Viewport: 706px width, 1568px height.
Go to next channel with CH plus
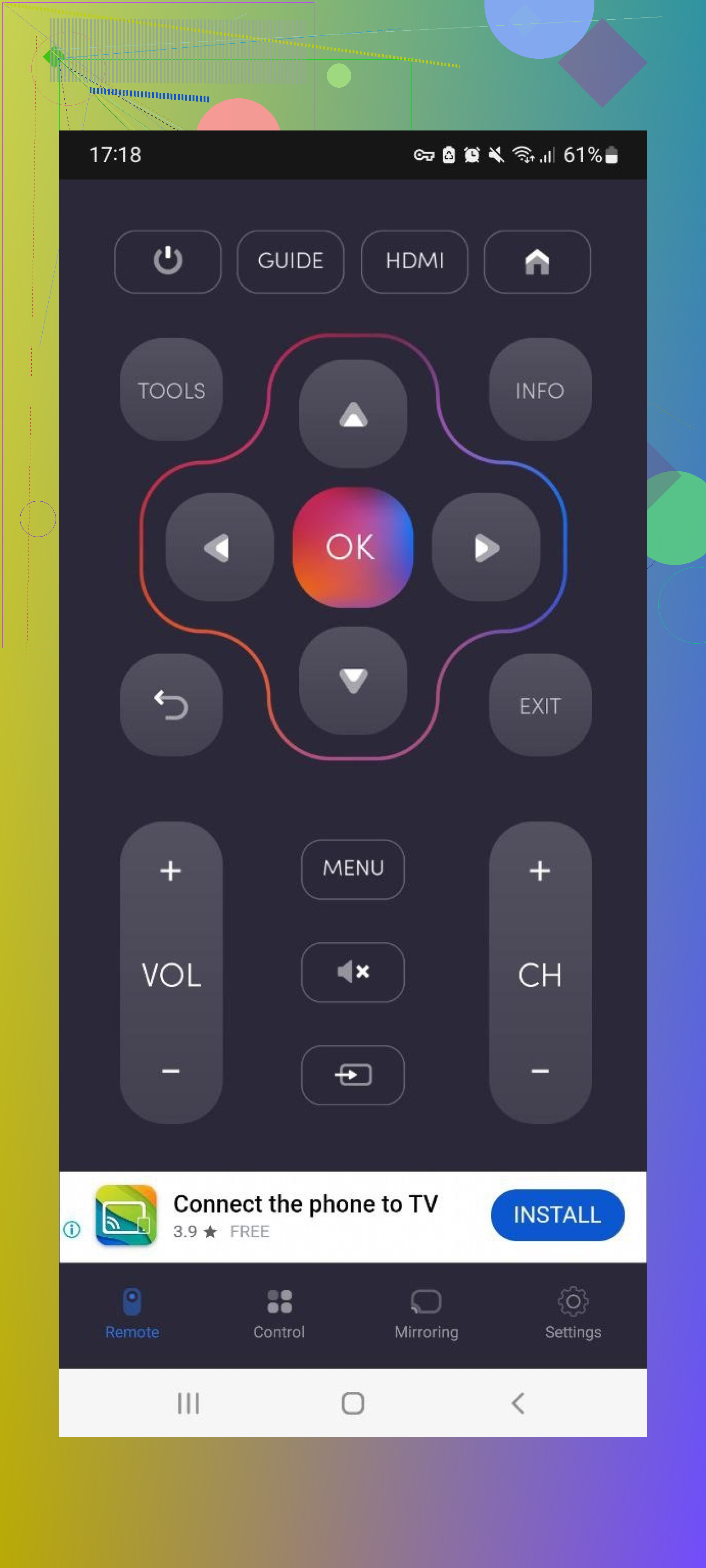pos(540,871)
